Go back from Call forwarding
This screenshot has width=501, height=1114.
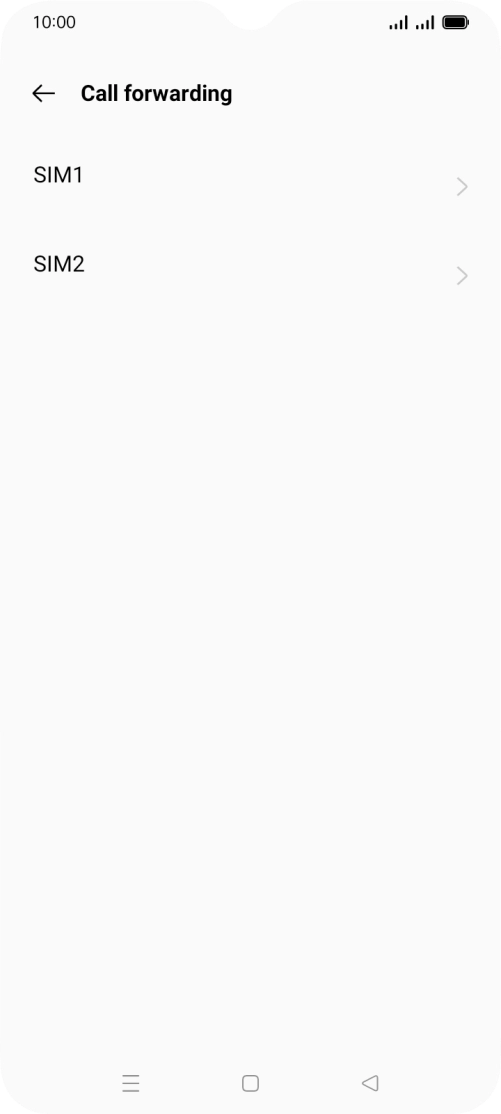tap(43, 93)
